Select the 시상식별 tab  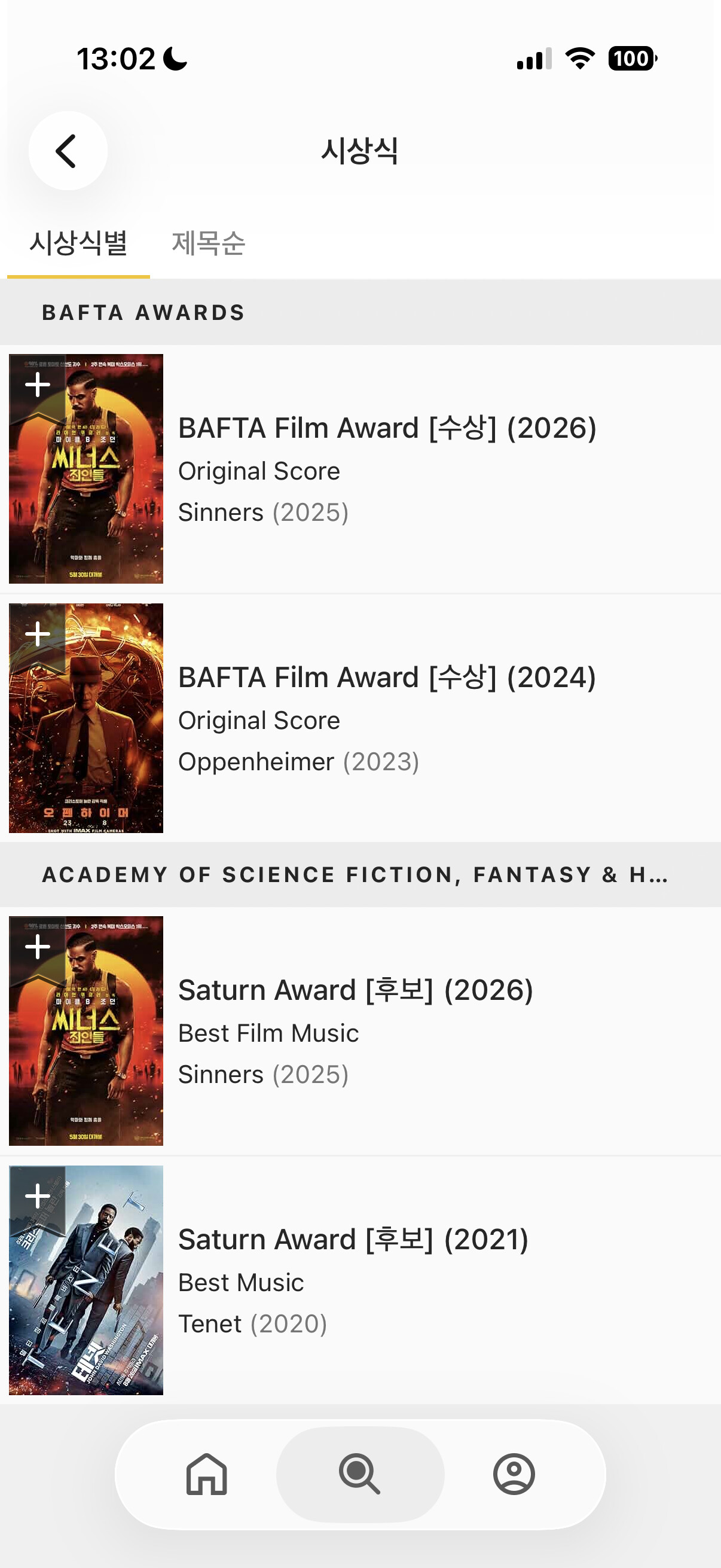pos(78,243)
